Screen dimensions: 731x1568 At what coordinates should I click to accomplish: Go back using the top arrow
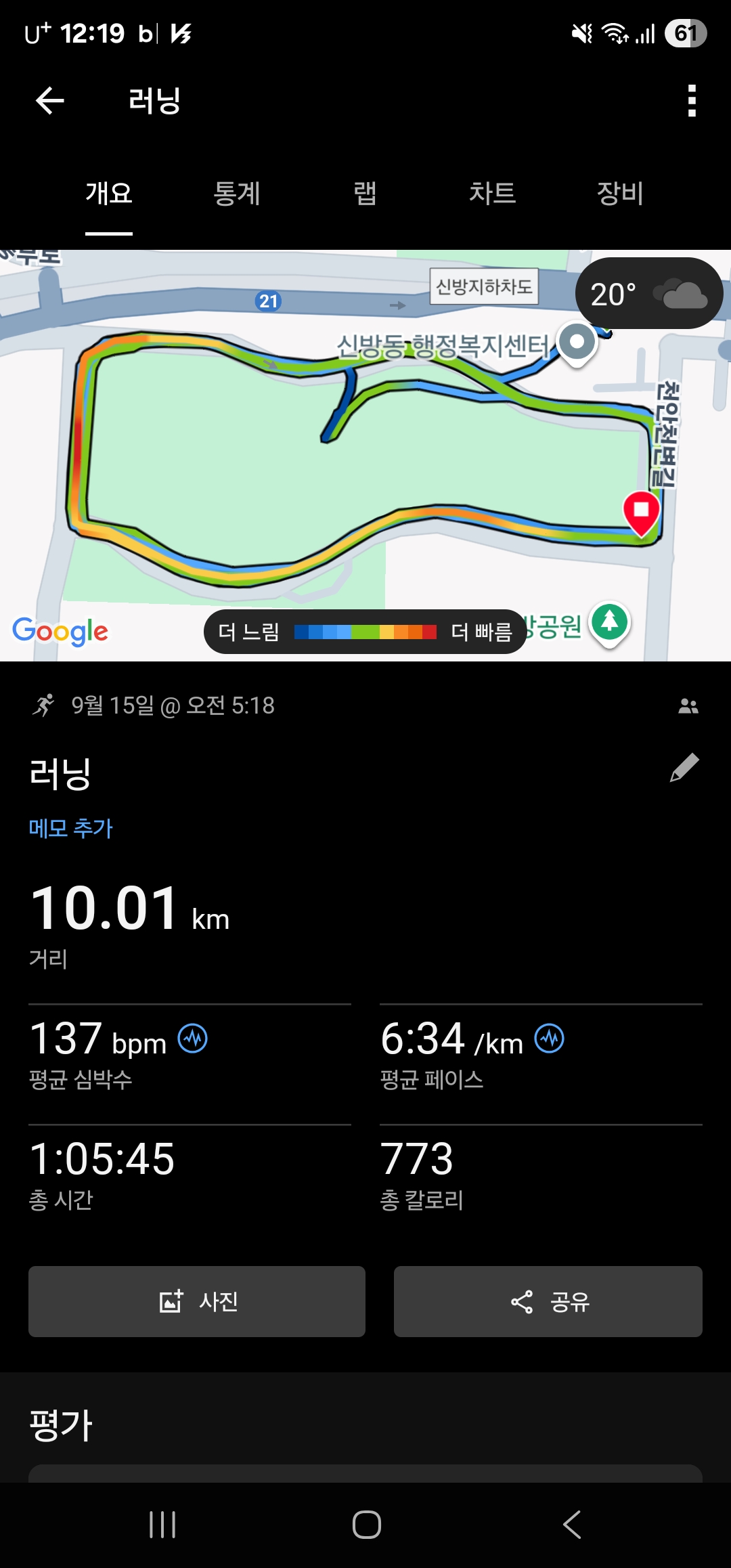coord(49,101)
